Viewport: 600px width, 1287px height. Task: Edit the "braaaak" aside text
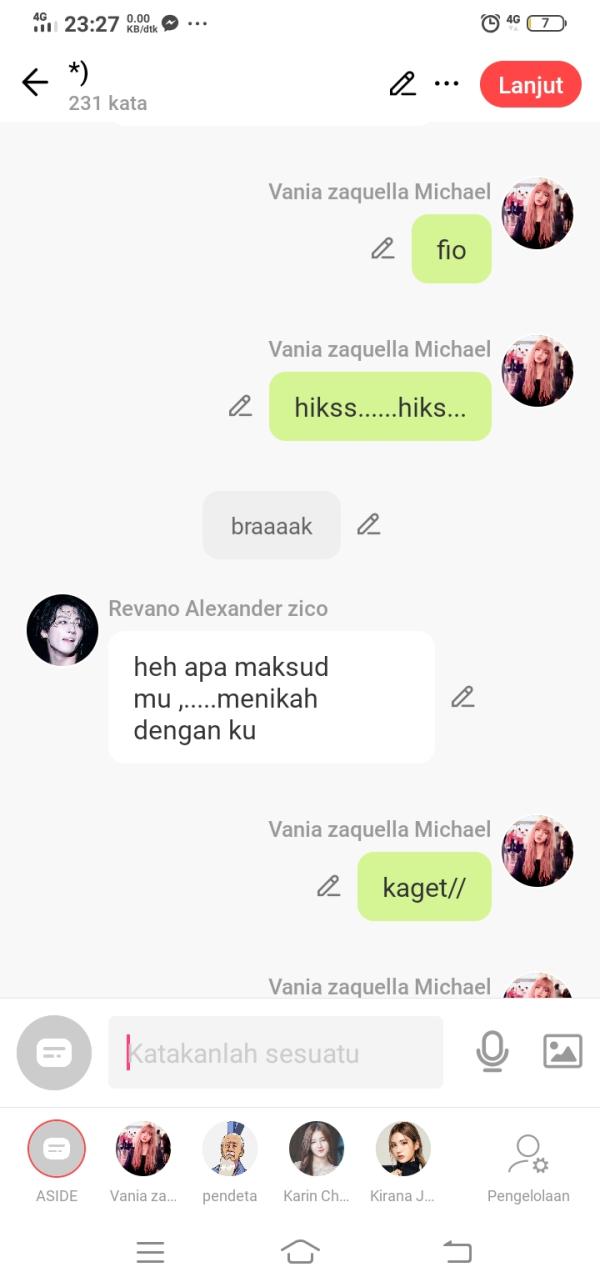point(369,524)
